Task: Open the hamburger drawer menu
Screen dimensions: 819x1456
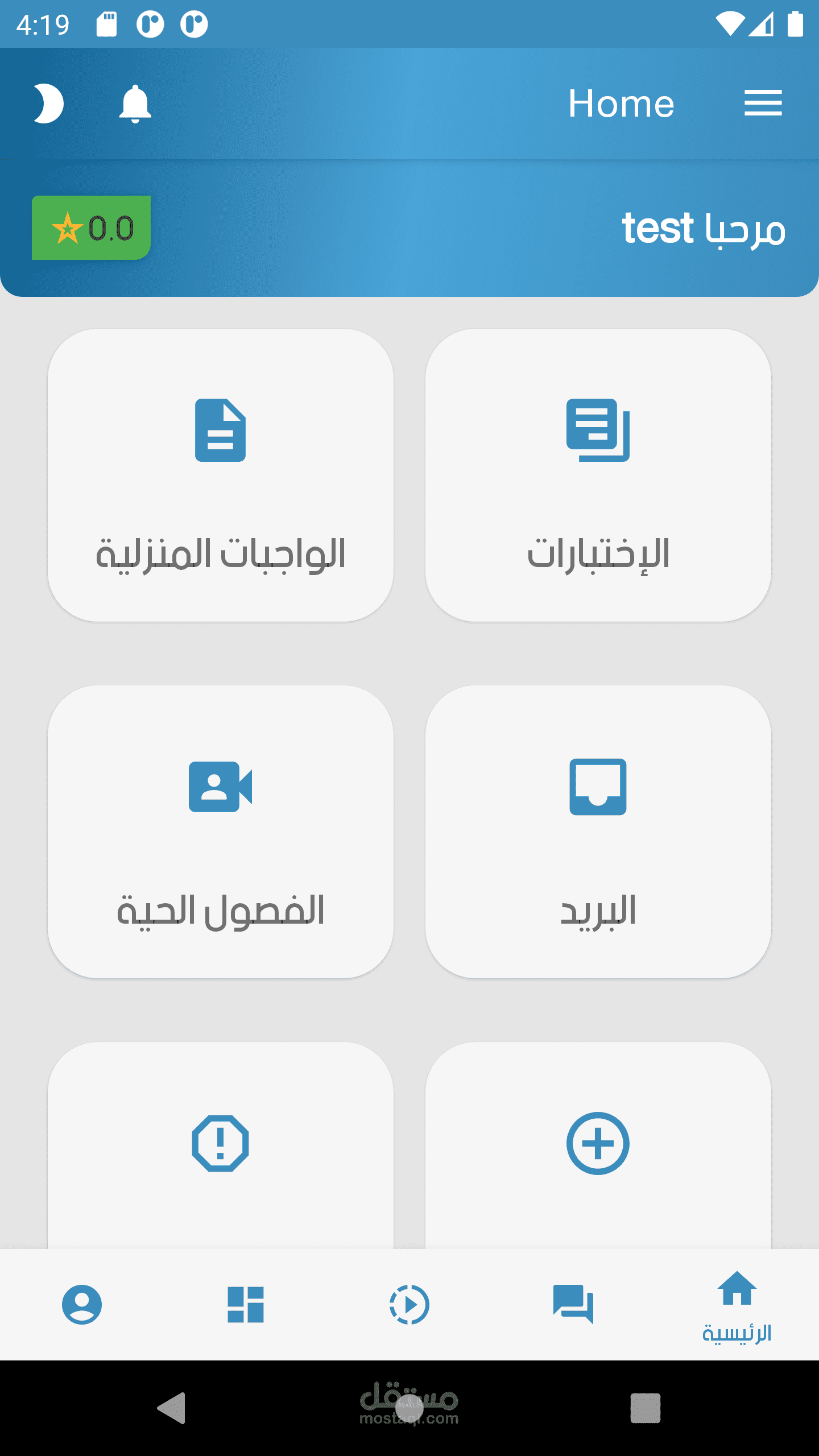Action: [x=763, y=104]
